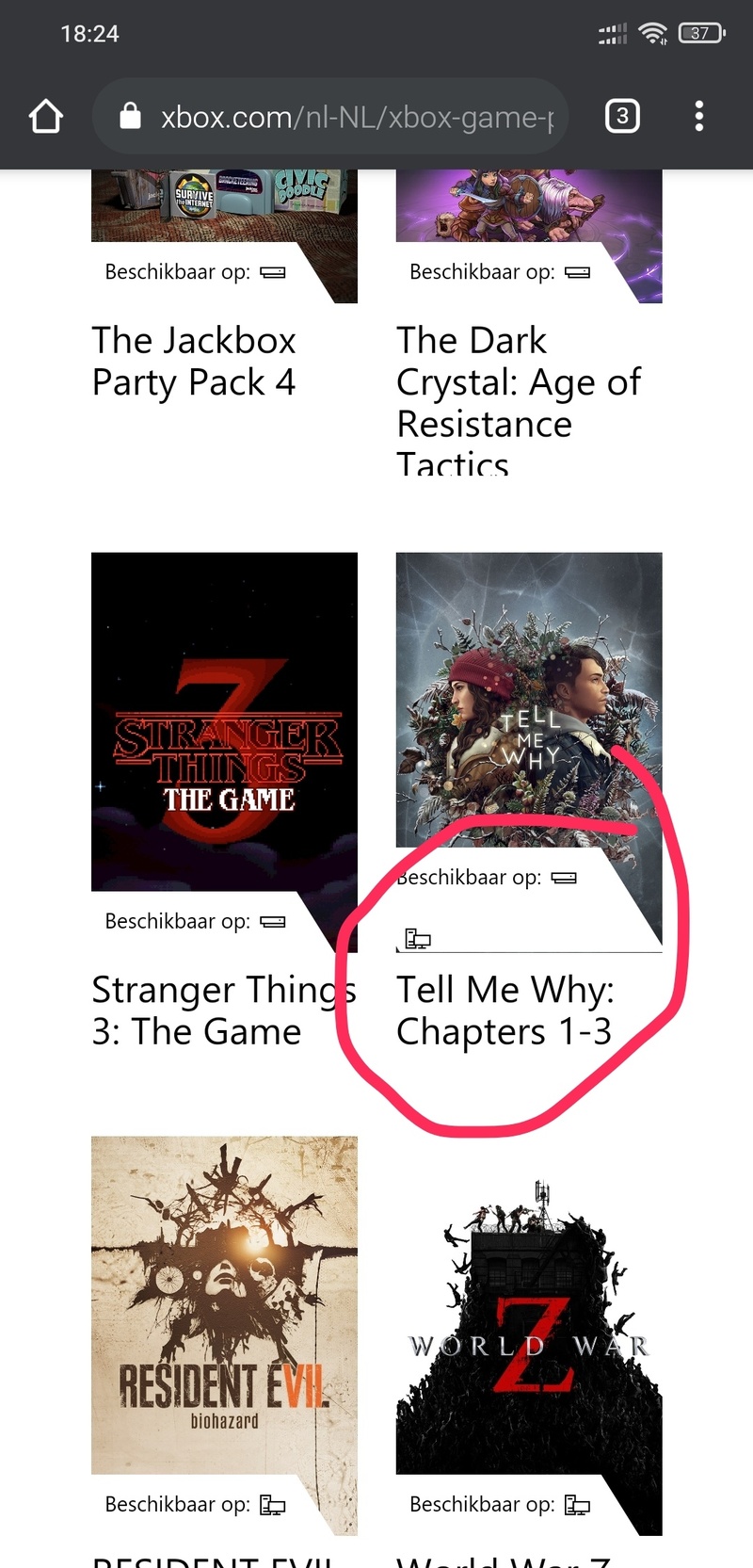Screen dimensions: 753x1568
Task: Go to the browser home page
Action: (45, 117)
